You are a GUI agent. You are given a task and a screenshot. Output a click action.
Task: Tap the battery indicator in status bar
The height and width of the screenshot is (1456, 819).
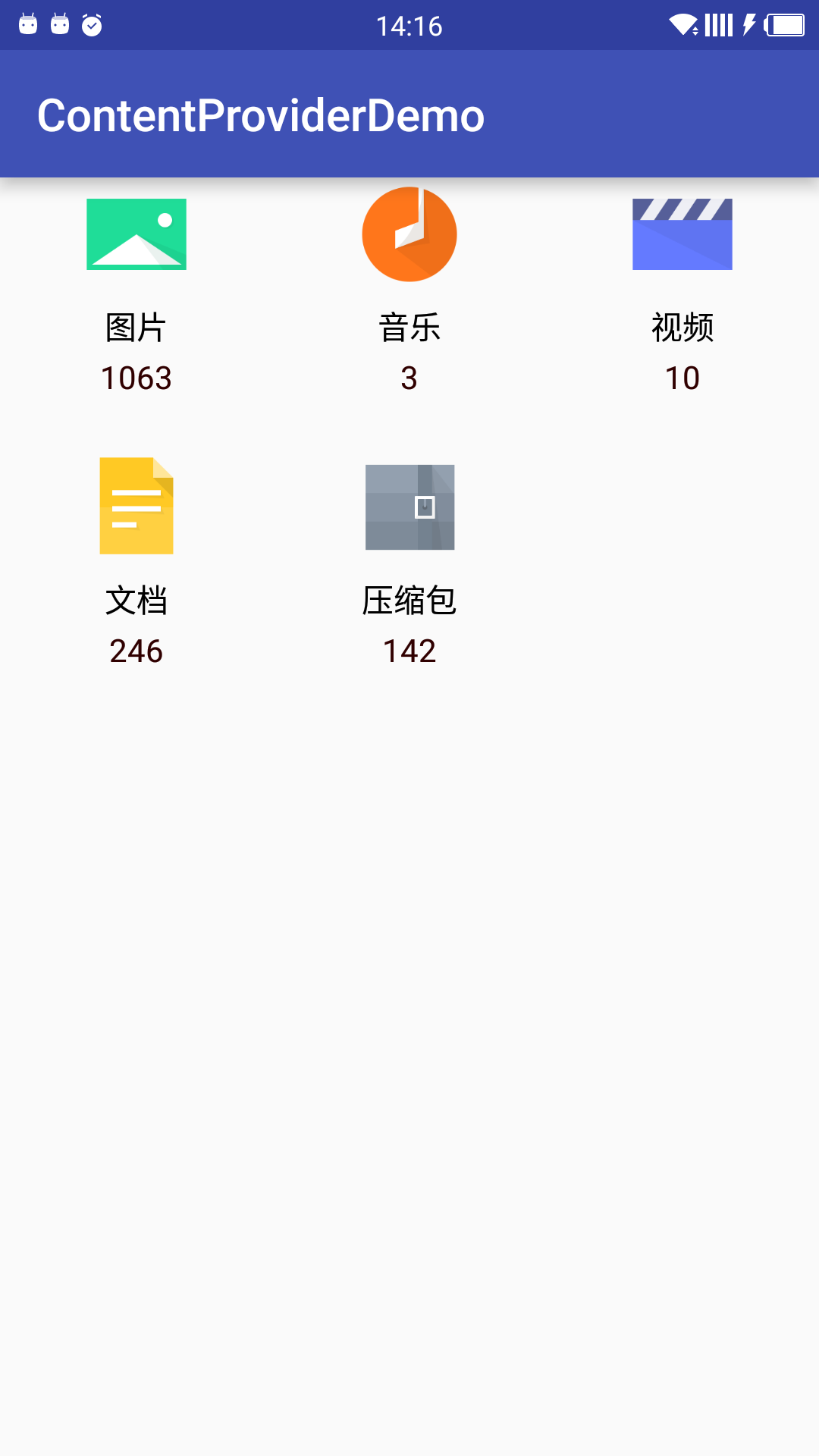[785, 25]
